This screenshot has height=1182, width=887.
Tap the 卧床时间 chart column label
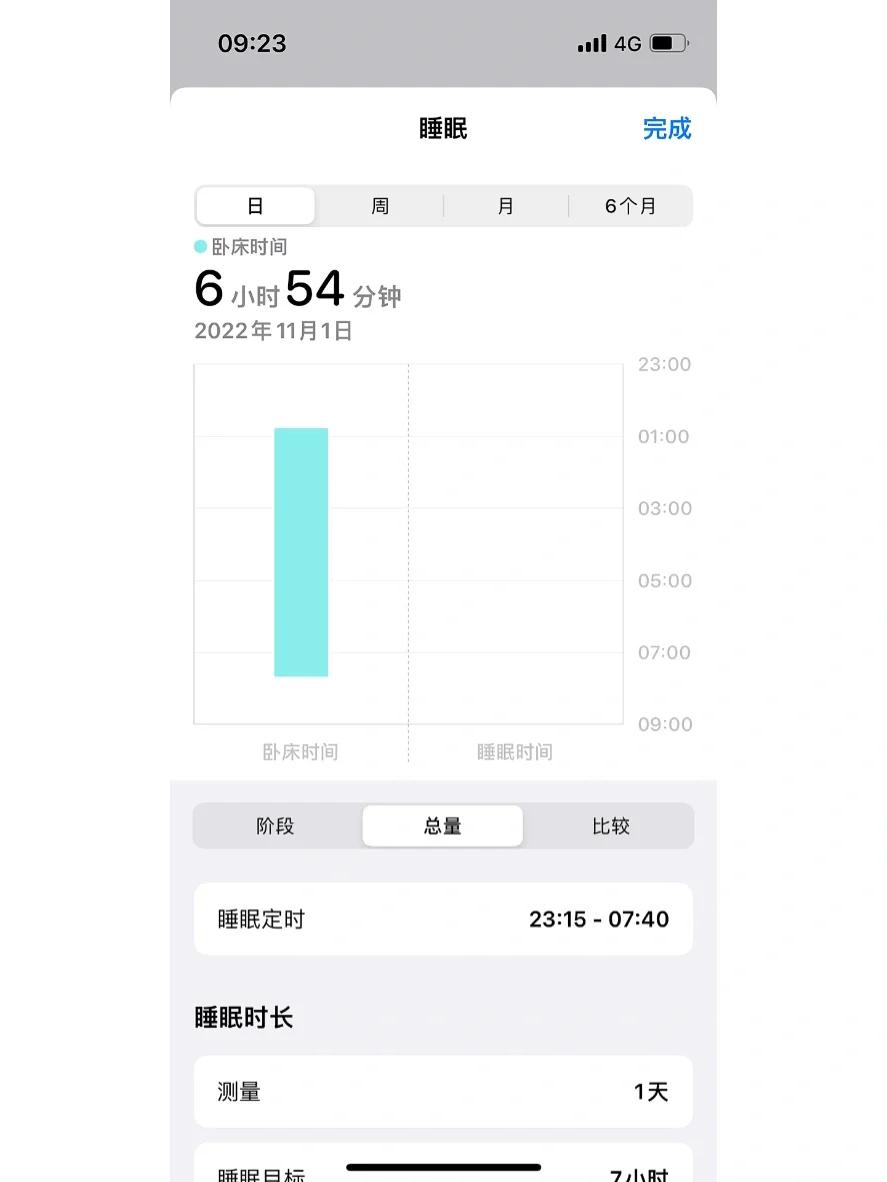(x=300, y=752)
